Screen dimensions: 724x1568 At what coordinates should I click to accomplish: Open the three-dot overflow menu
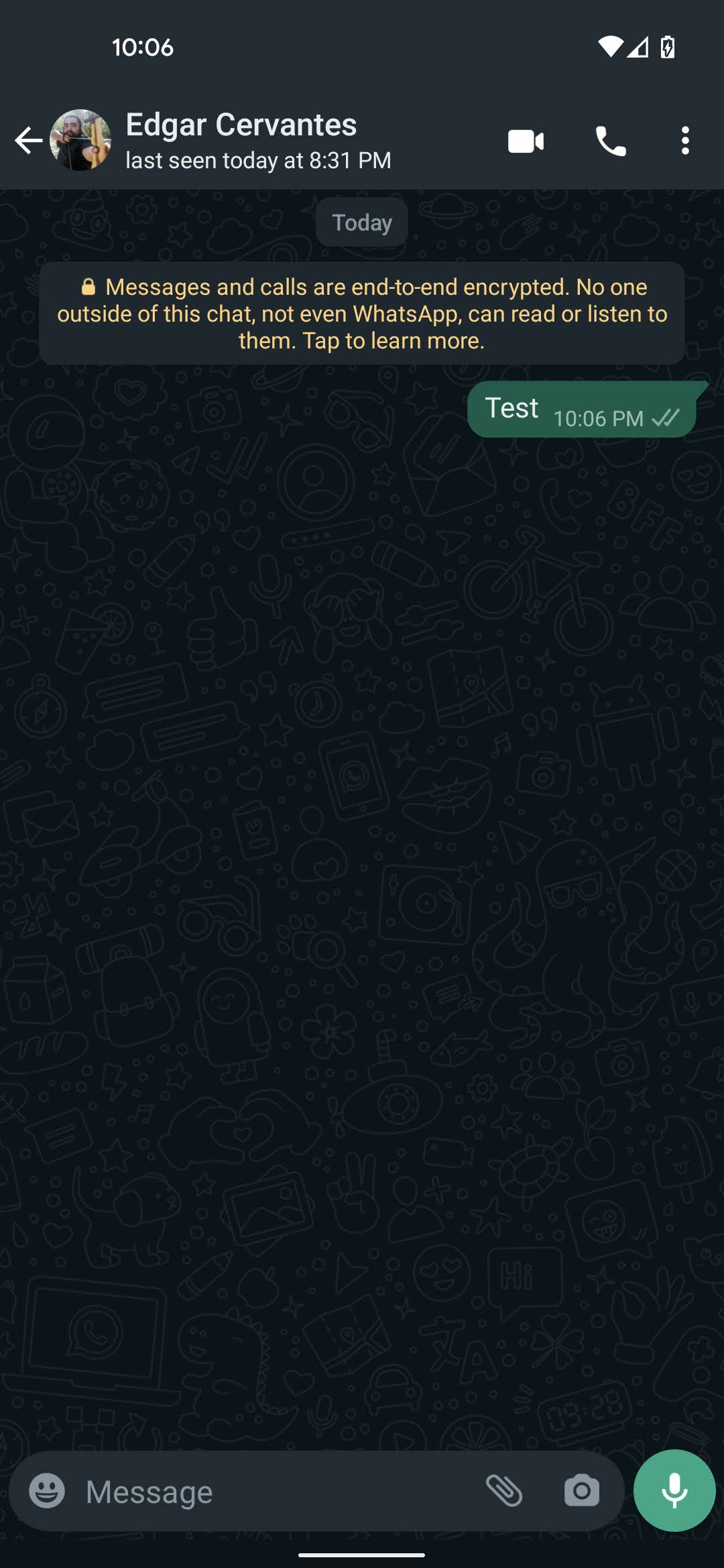684,141
